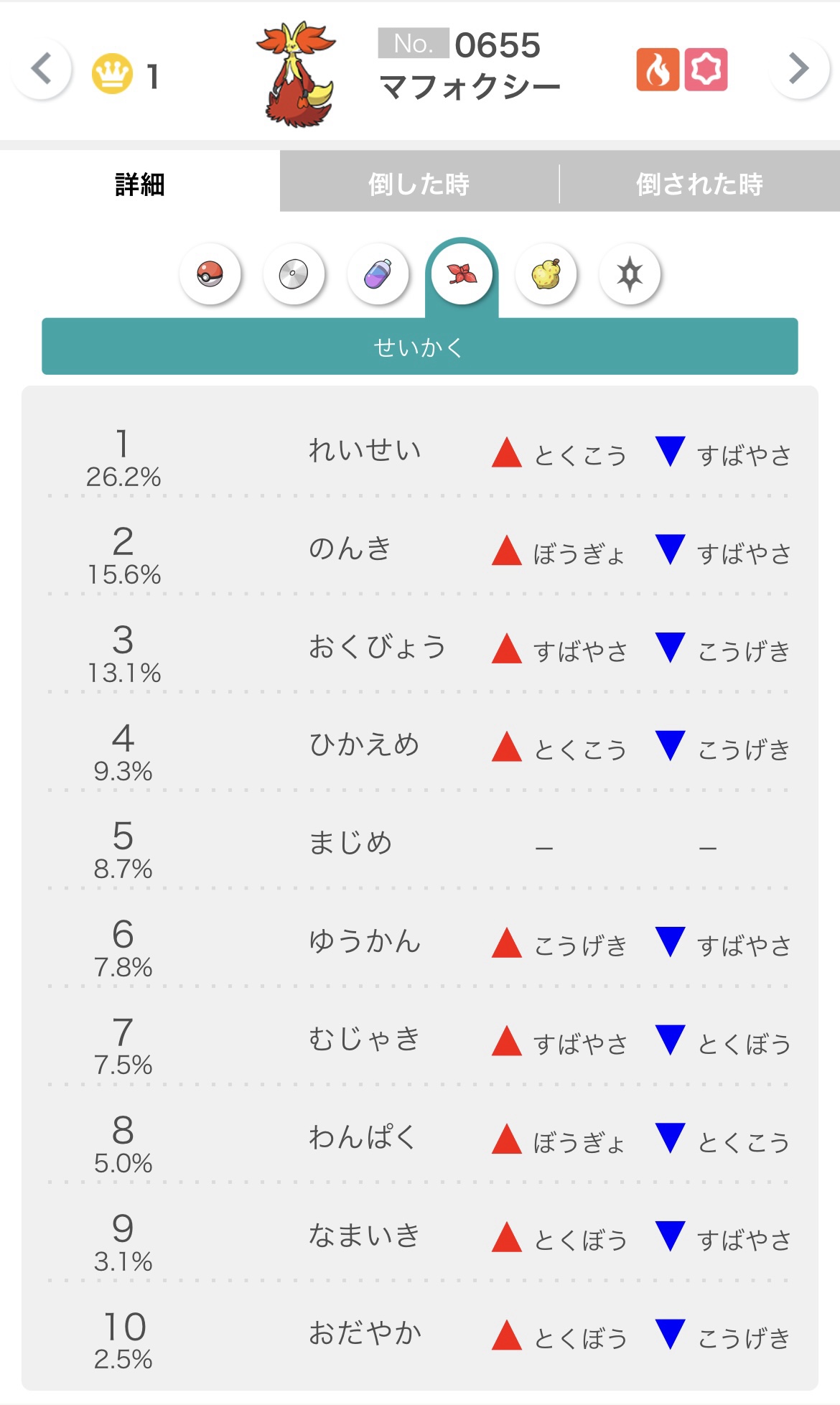The width and height of the screenshot is (840, 1405).
Task: Select the Poké Ball category icon
Action: point(210,274)
